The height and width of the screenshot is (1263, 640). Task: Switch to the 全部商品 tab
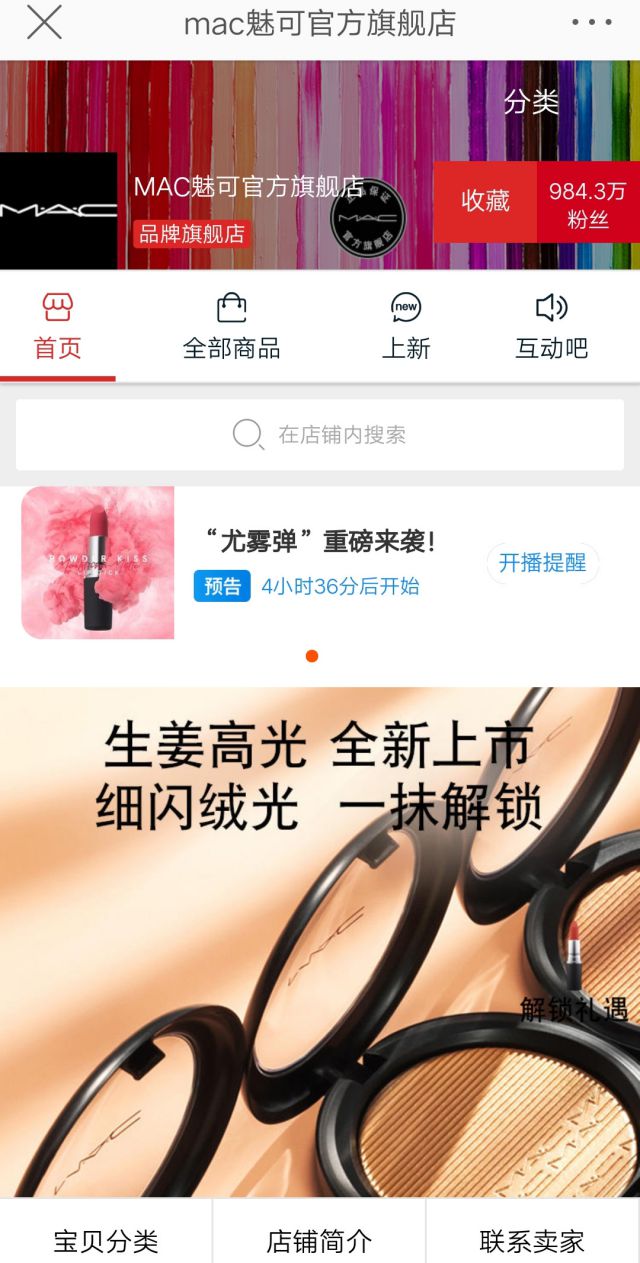[231, 328]
